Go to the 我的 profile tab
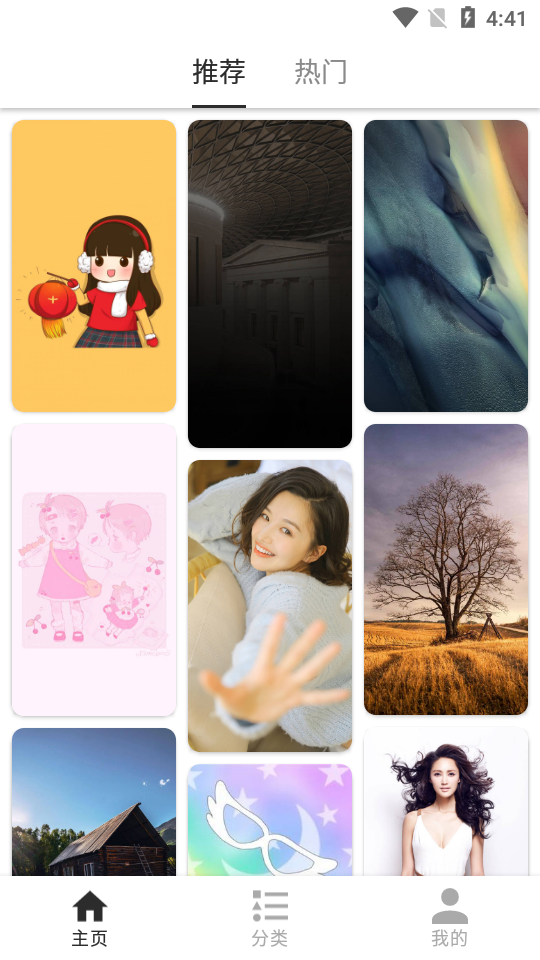Viewport: 540px width, 960px height. (x=449, y=918)
